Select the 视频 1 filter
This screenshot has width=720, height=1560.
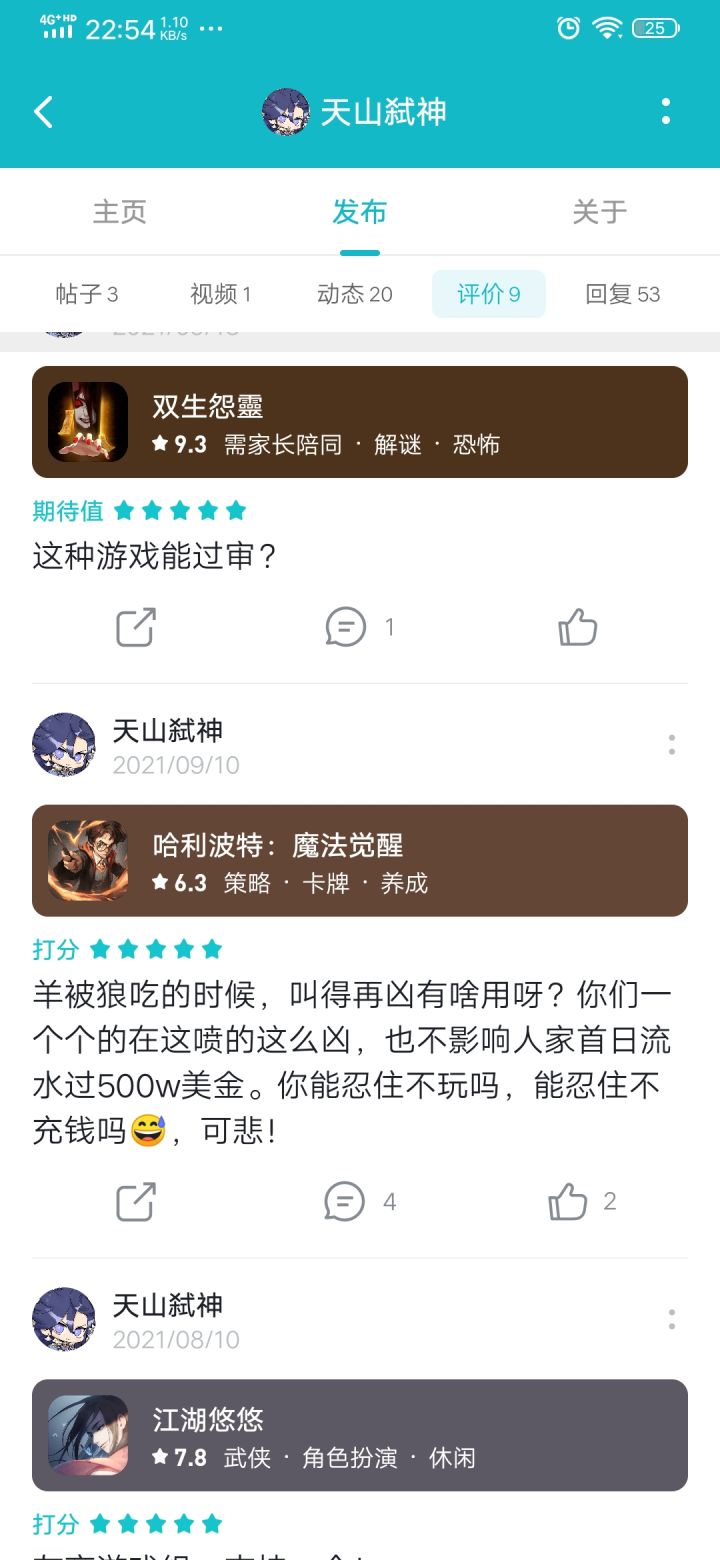[221, 294]
